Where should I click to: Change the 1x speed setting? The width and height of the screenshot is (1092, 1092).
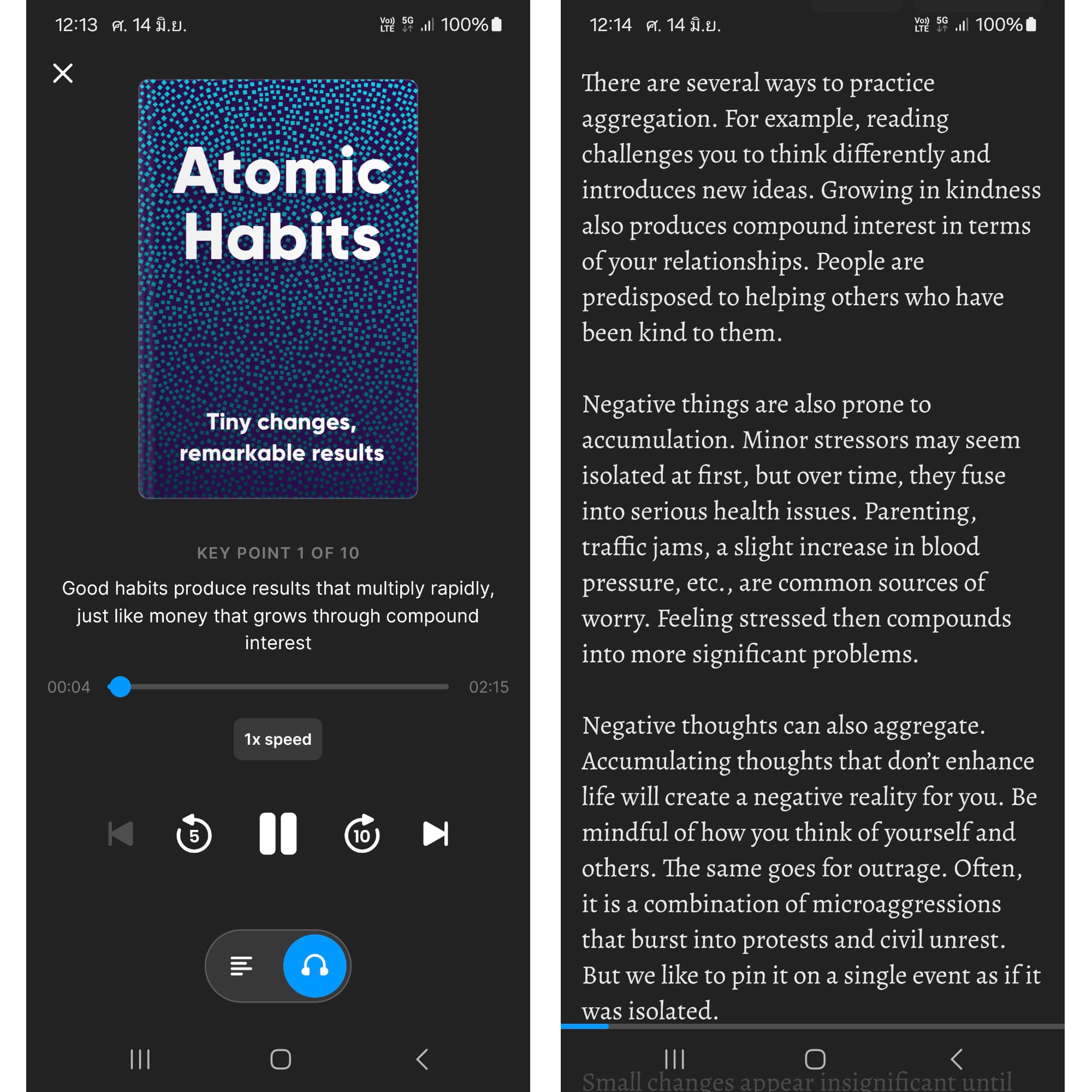(x=277, y=739)
